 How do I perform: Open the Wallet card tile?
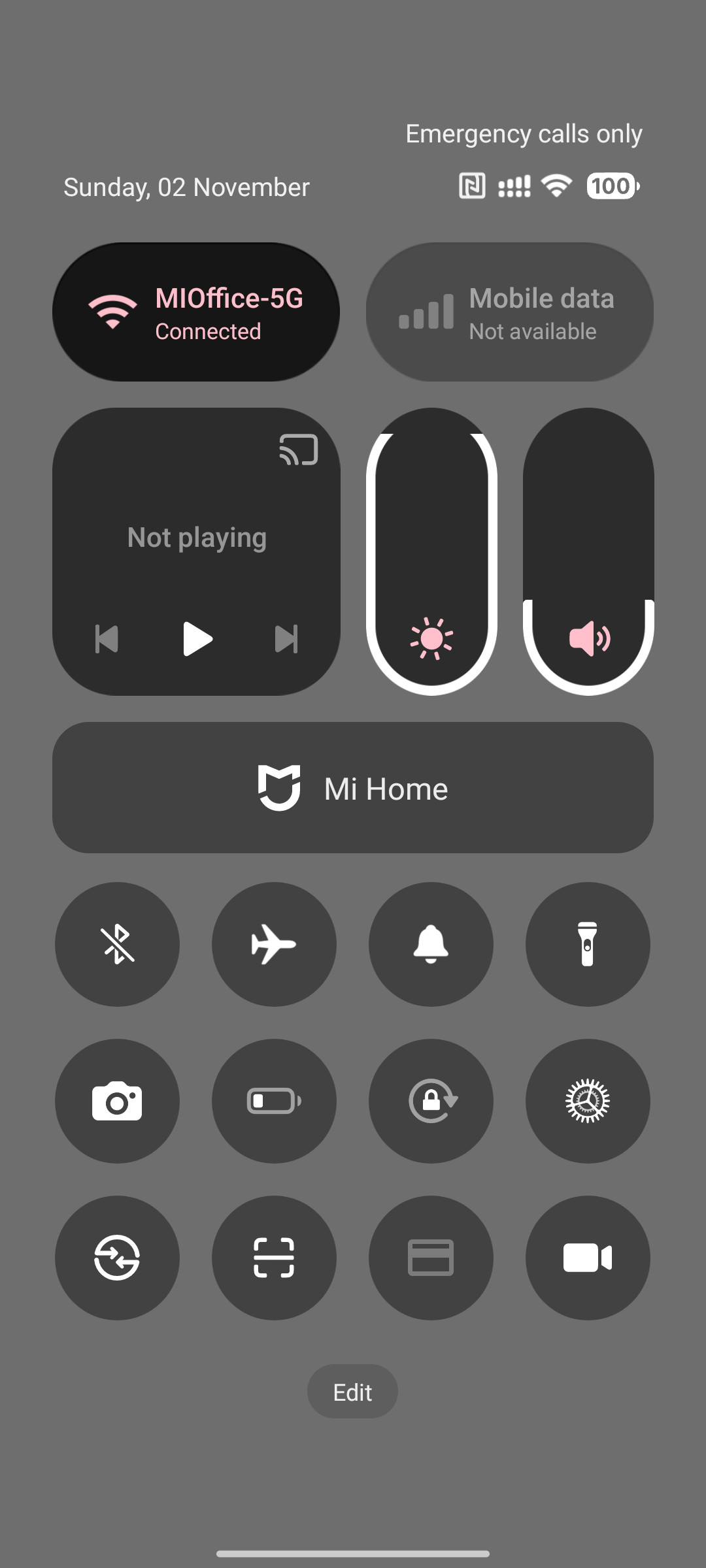click(x=431, y=1258)
